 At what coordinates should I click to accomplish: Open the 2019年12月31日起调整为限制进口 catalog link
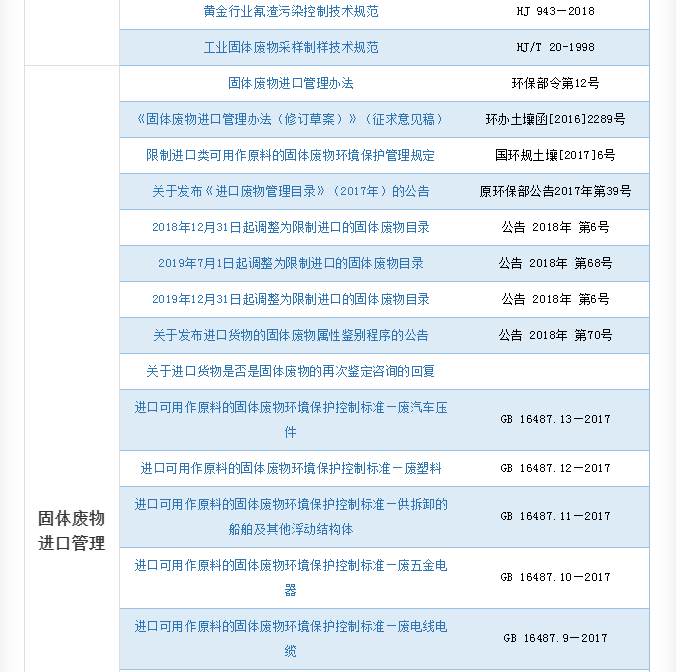click(291, 299)
